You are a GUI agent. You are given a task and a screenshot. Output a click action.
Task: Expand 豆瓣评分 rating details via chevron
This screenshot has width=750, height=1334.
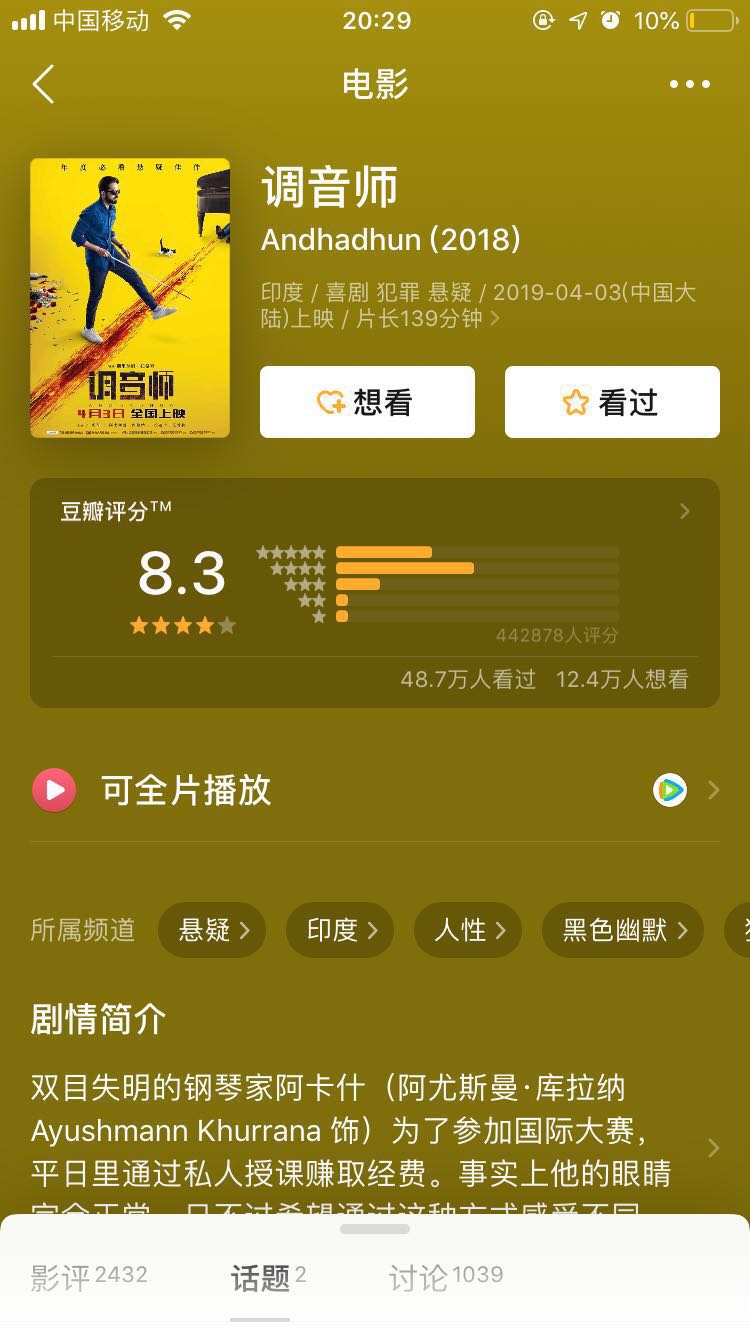684,511
